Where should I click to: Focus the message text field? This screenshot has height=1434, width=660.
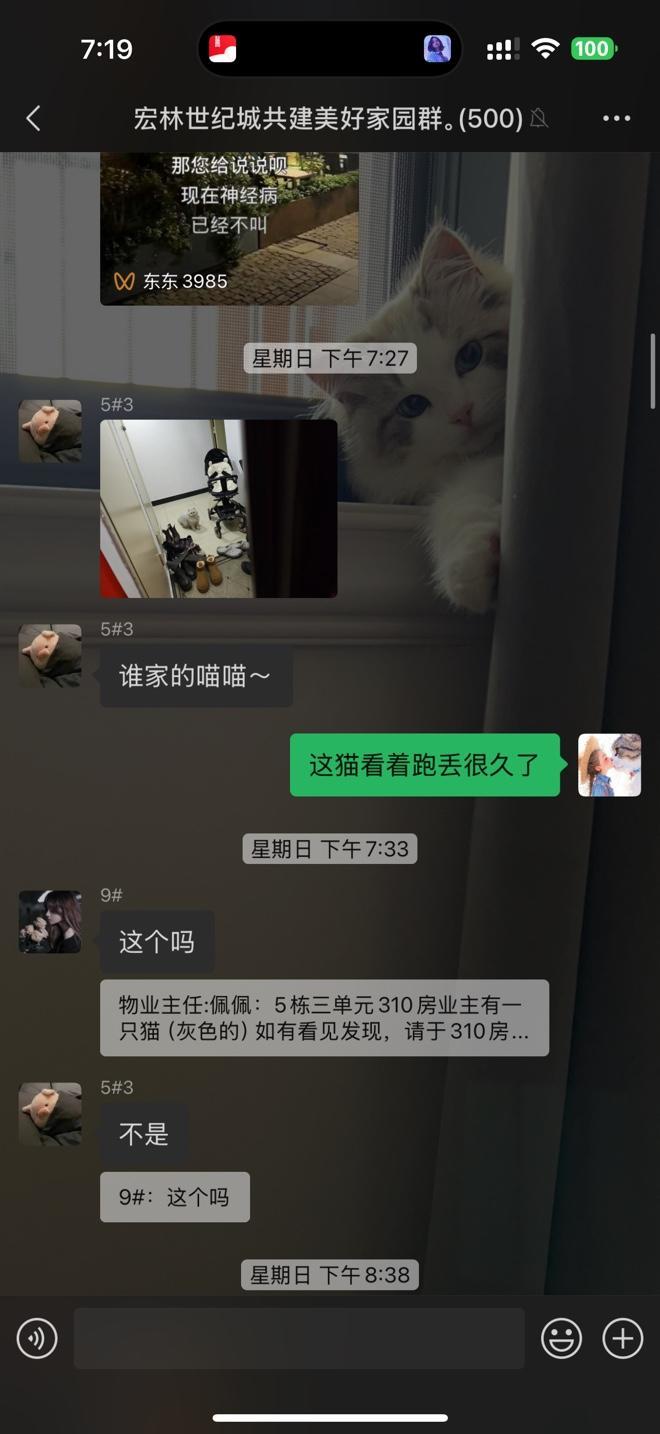point(299,1338)
